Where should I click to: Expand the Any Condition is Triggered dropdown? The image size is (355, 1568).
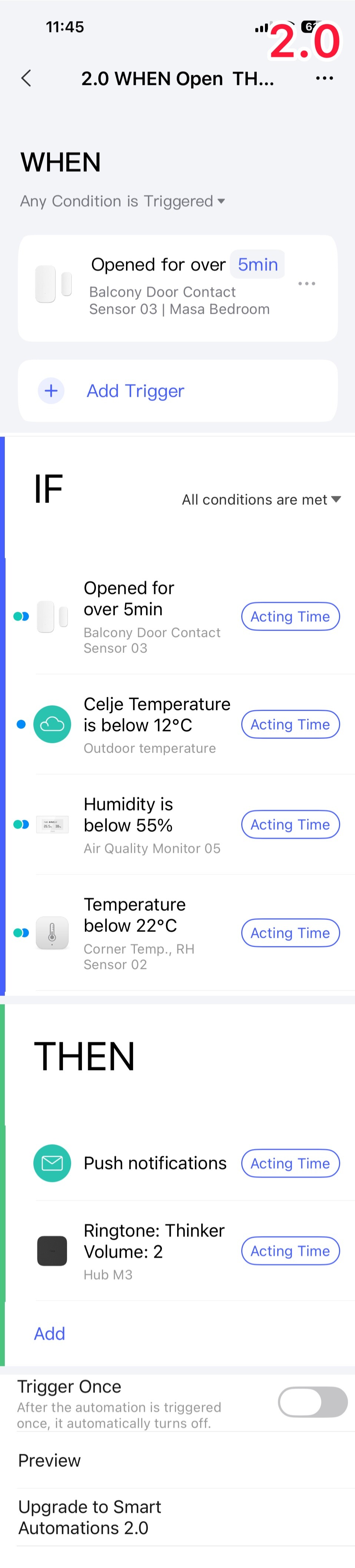122,202
